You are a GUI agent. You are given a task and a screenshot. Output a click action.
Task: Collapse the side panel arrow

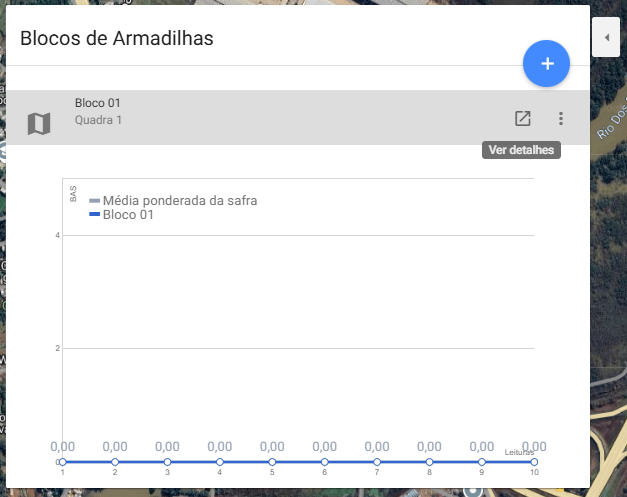tap(607, 37)
